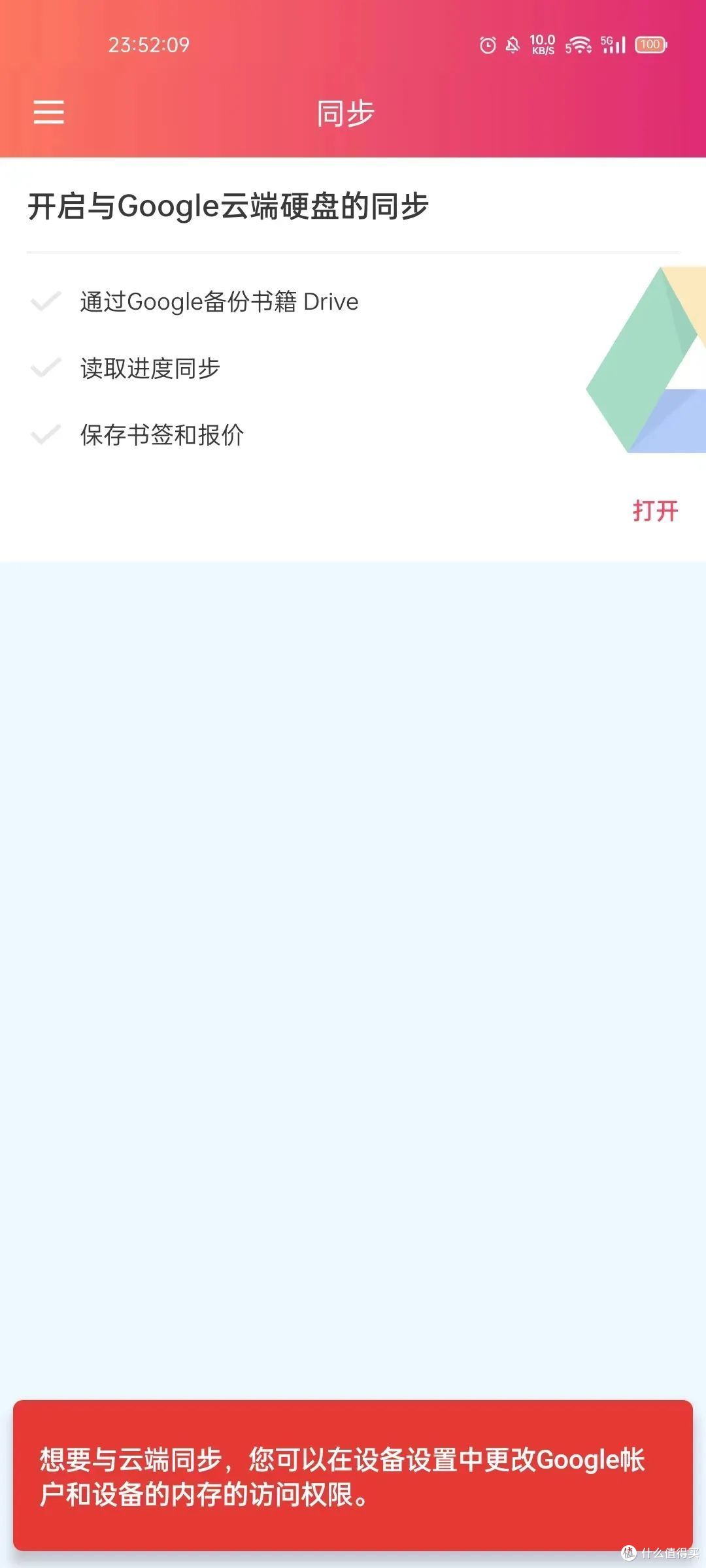Viewport: 706px width, 1568px height.
Task: Open the navigation drawer via hamburger icon
Action: click(47, 112)
